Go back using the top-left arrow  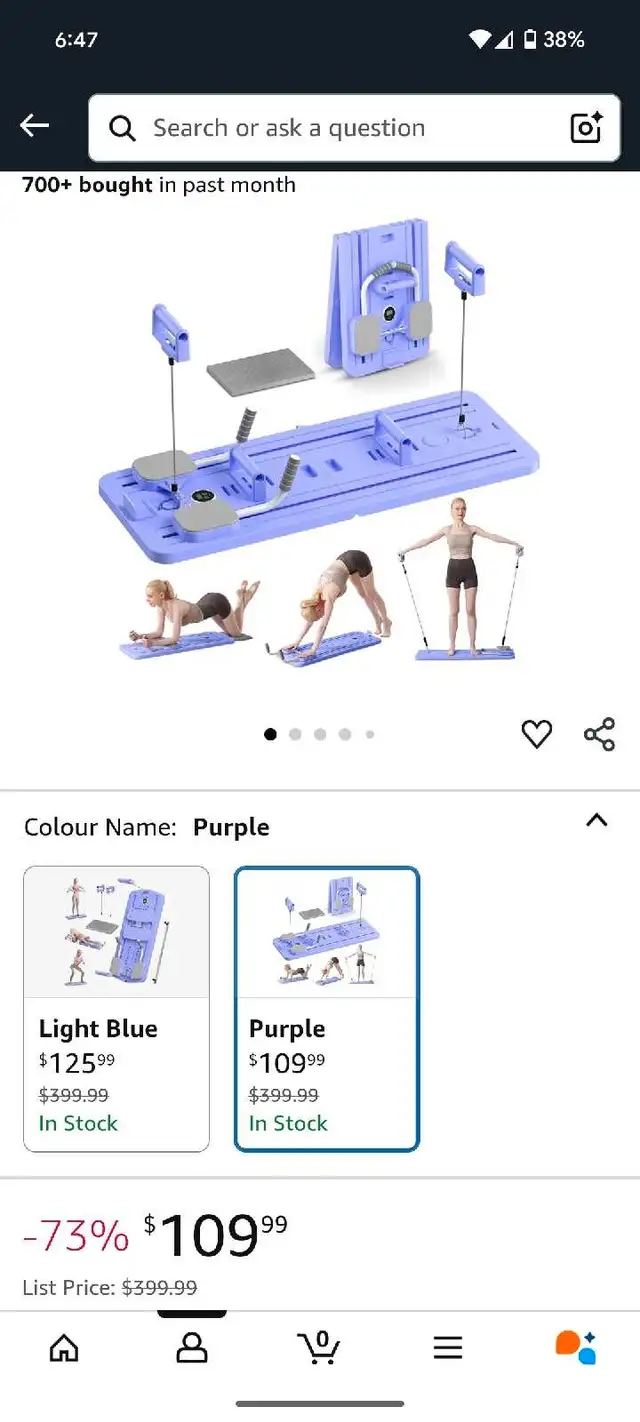point(35,126)
